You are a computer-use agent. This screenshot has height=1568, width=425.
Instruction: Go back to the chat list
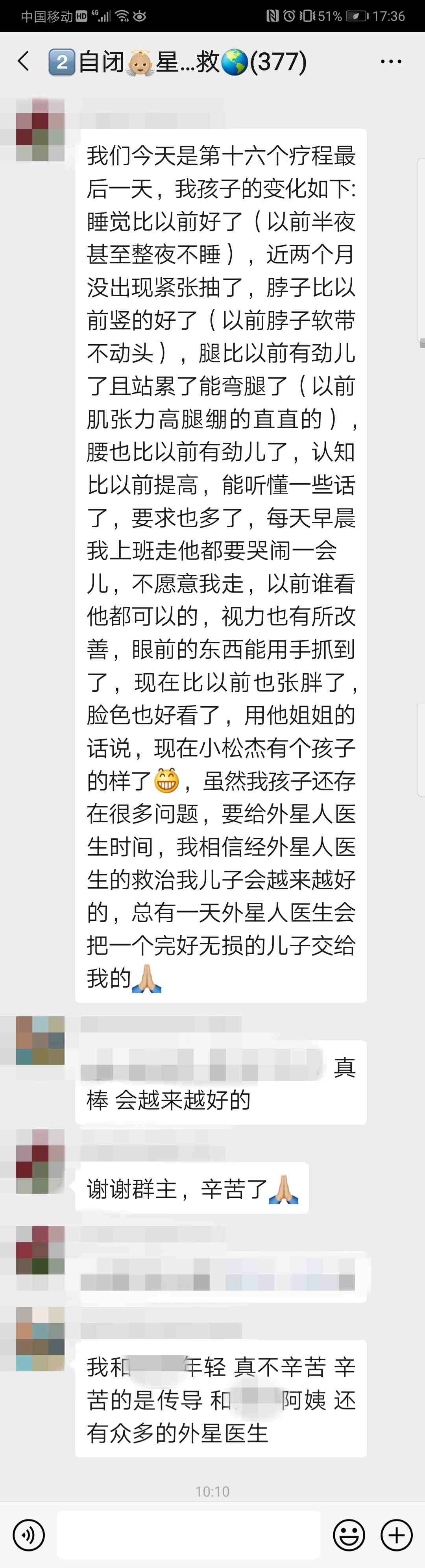coord(24,61)
